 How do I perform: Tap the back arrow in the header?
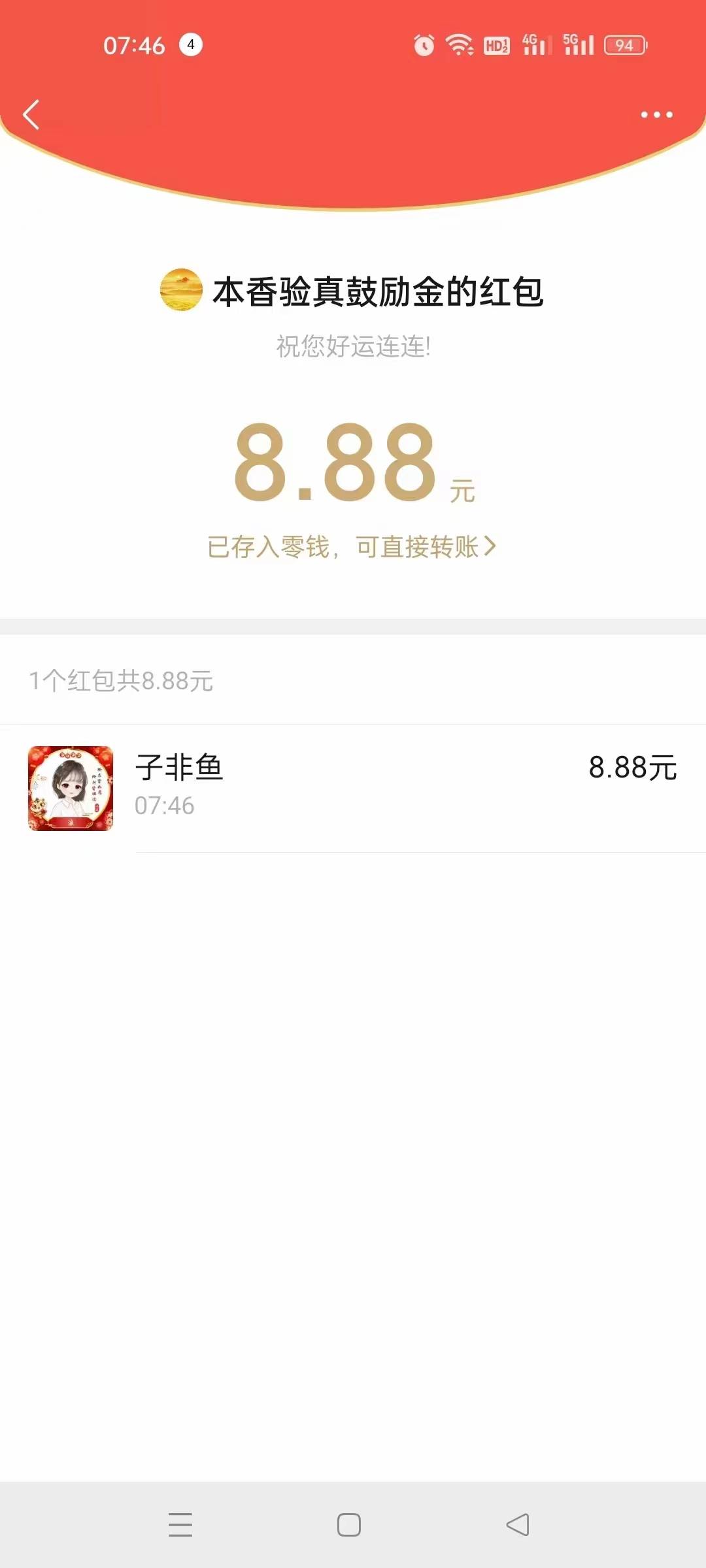[31, 115]
